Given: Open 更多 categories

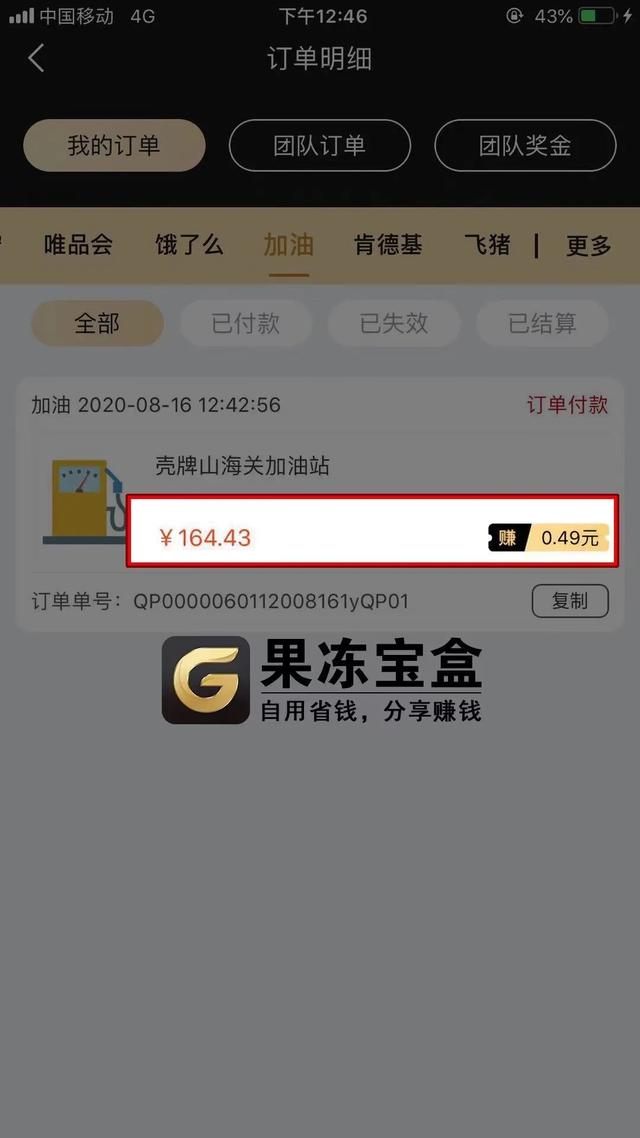Looking at the screenshot, I should click(588, 245).
